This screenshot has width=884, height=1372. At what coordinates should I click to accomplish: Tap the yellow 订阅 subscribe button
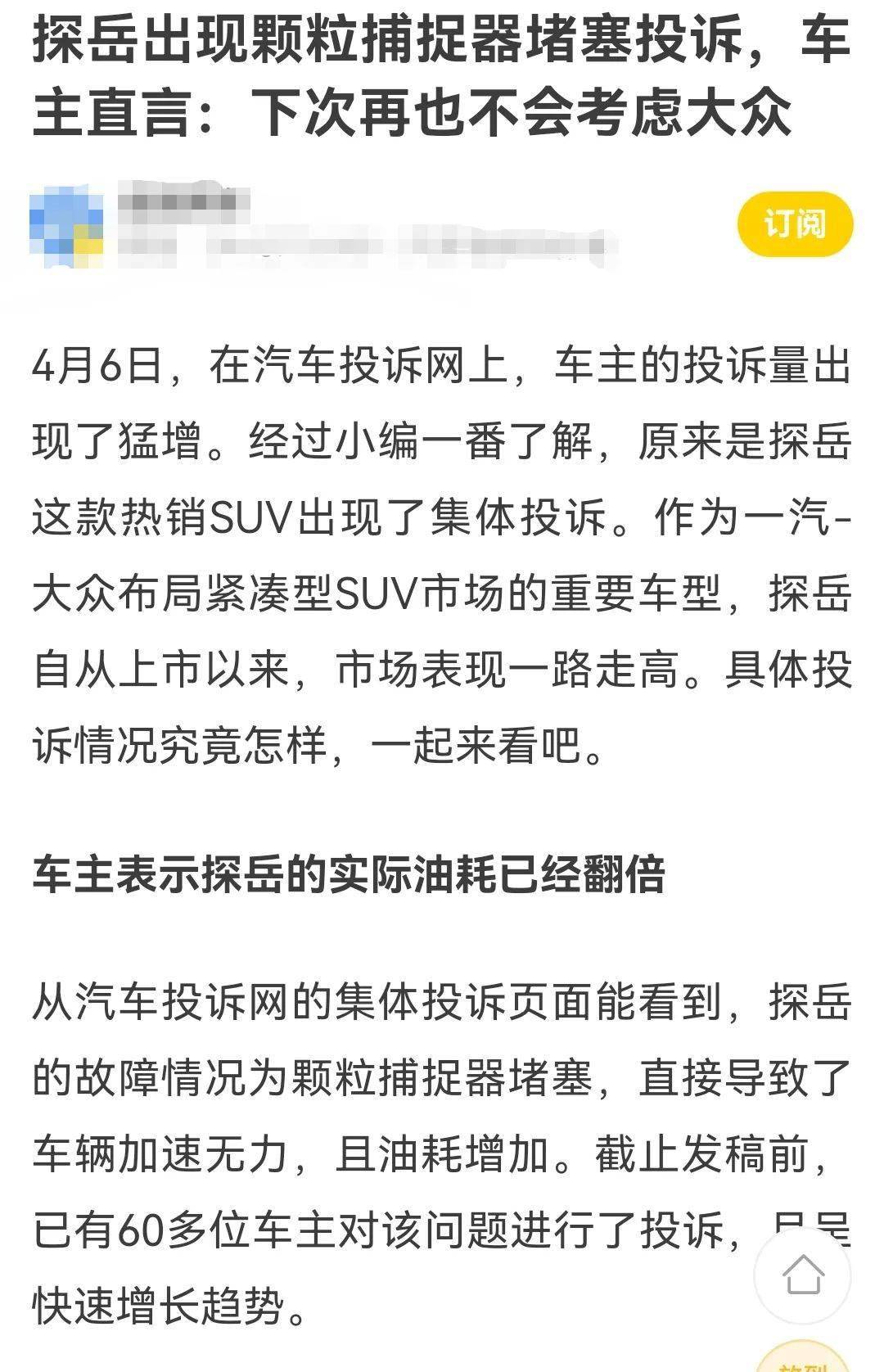pyautogui.click(x=794, y=224)
